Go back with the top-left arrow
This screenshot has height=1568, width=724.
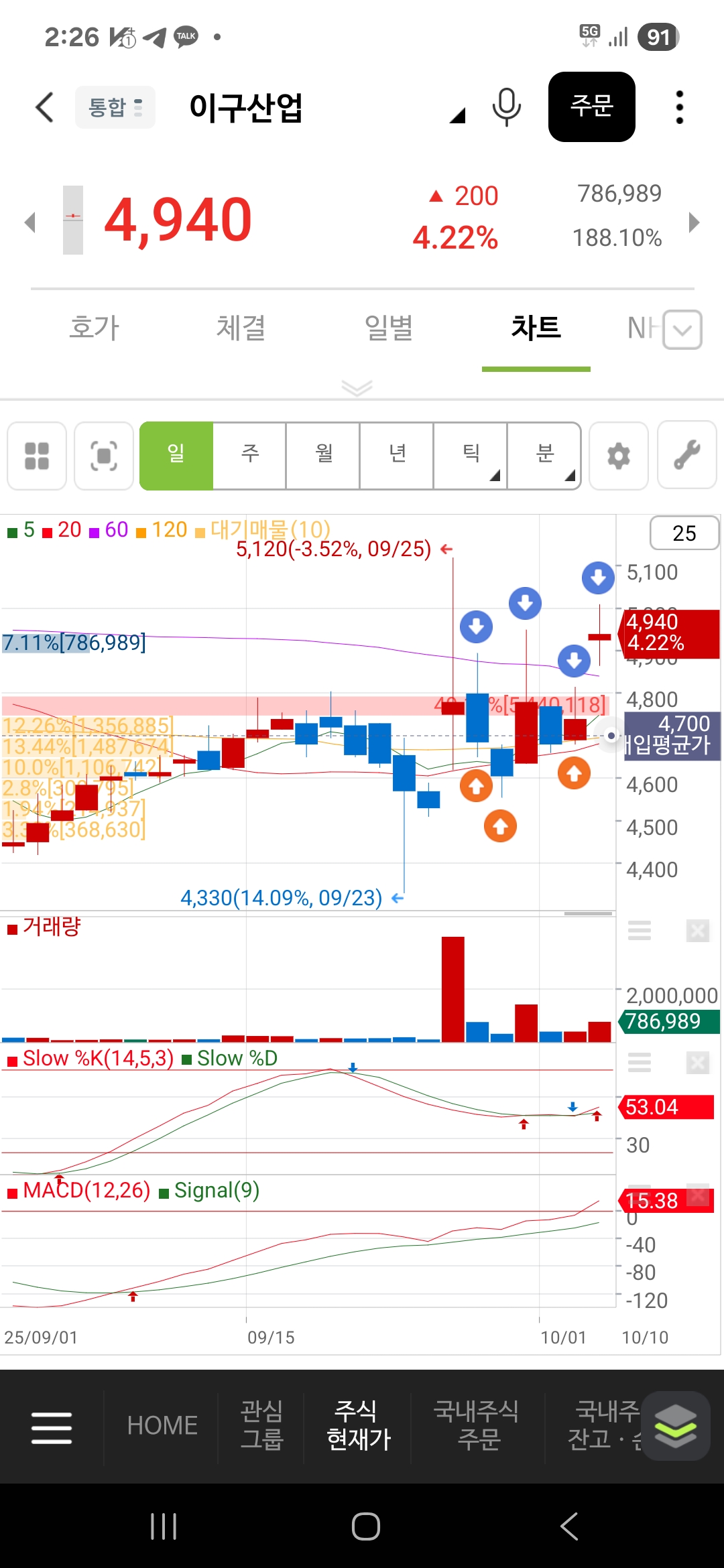click(44, 107)
